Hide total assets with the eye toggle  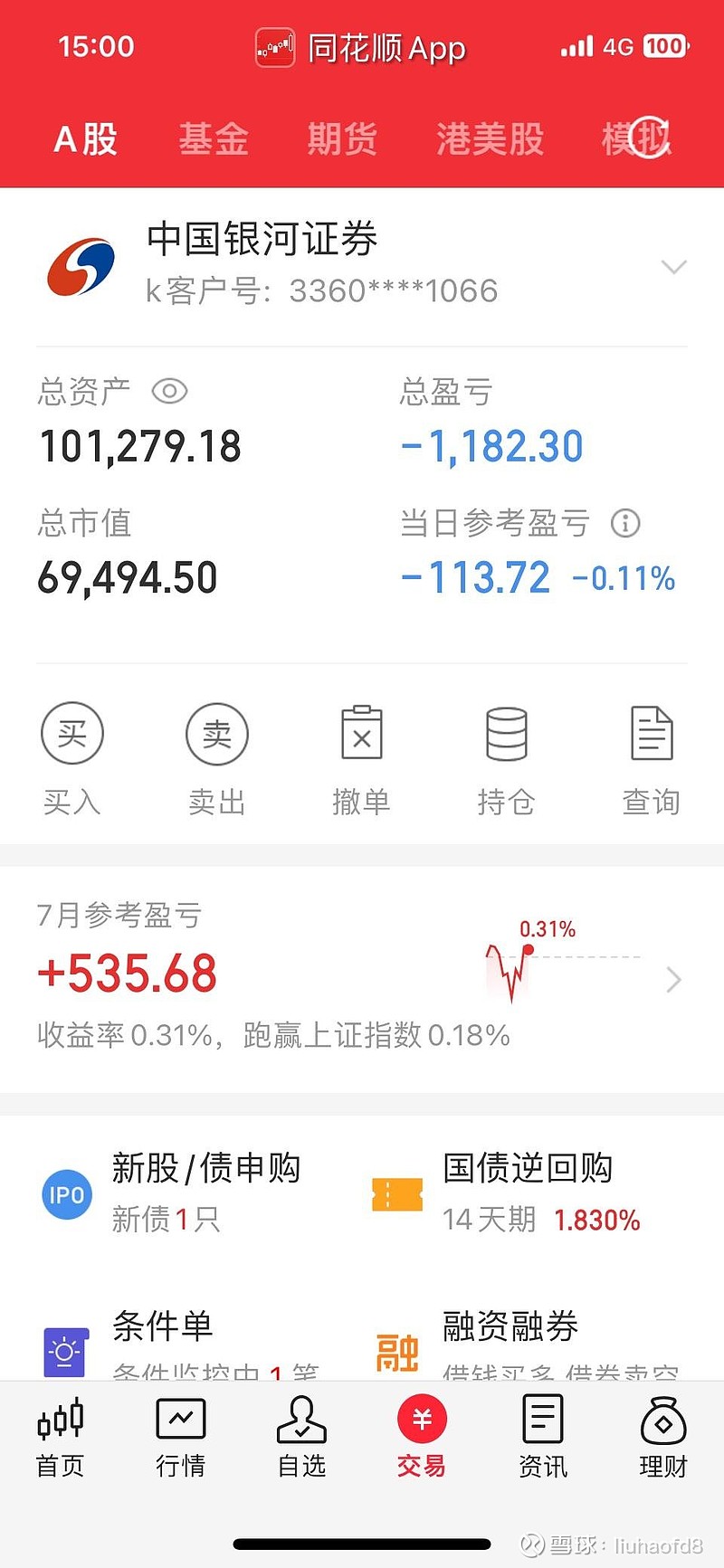[x=170, y=391]
